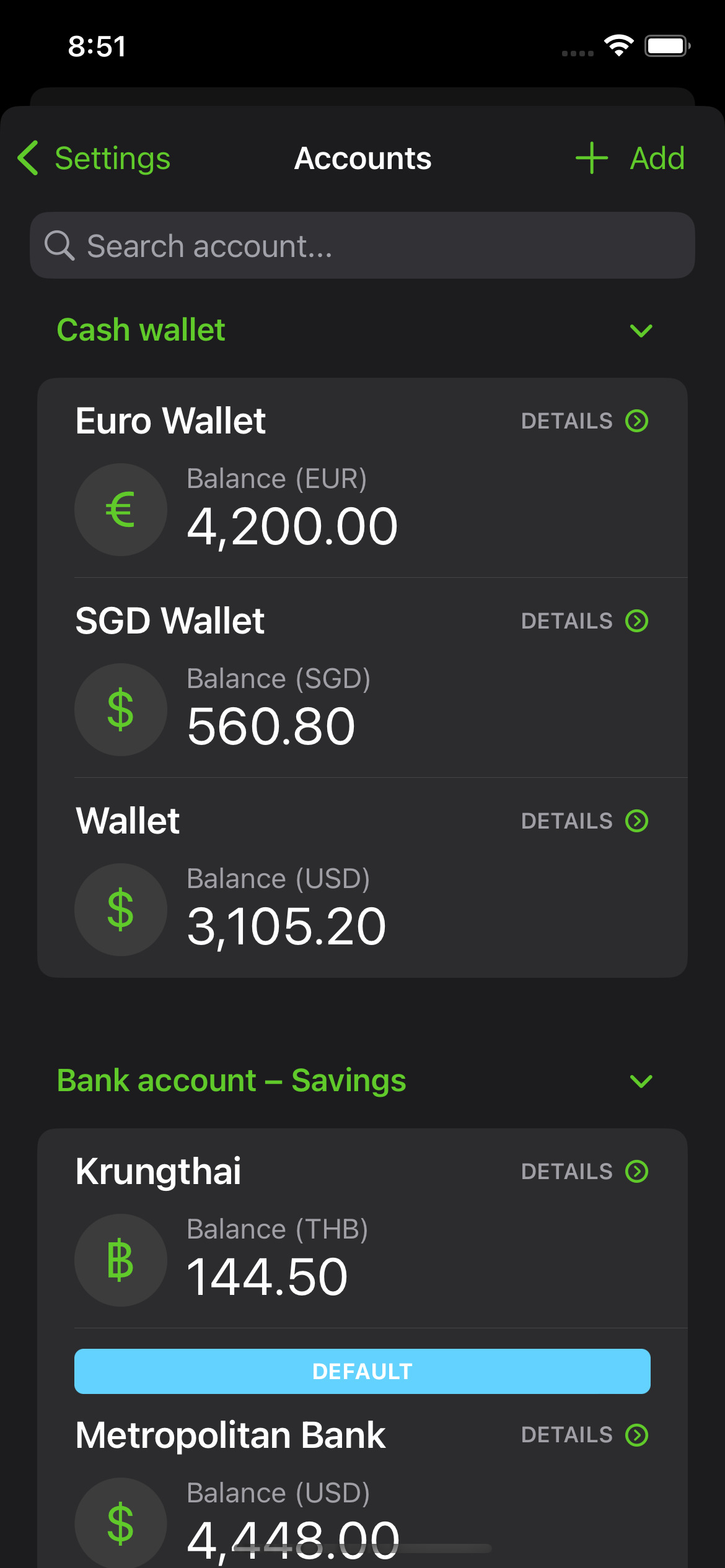
Task: View SGD Wallet details
Action: pos(585,621)
